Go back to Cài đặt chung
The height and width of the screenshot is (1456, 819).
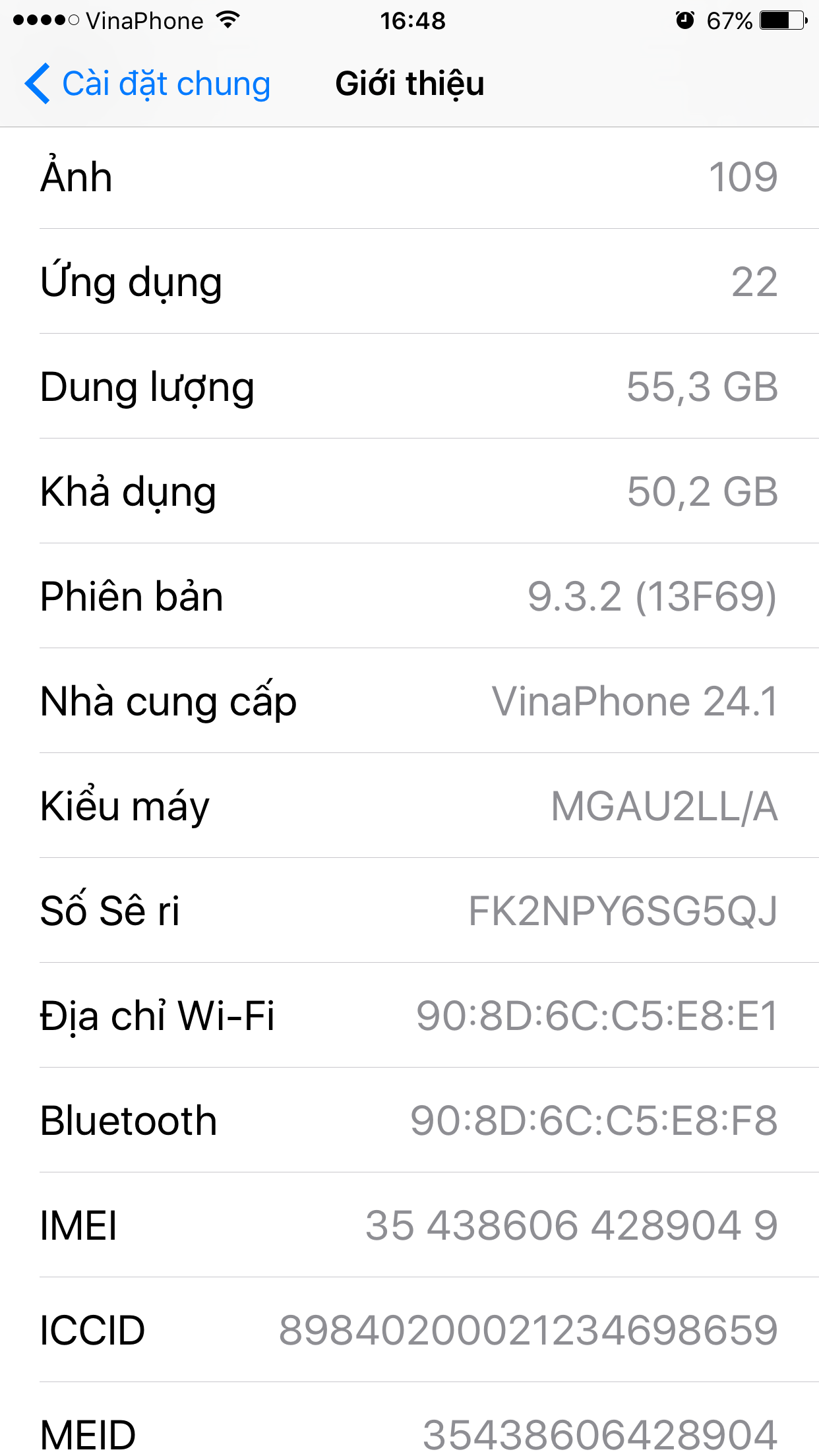click(148, 84)
